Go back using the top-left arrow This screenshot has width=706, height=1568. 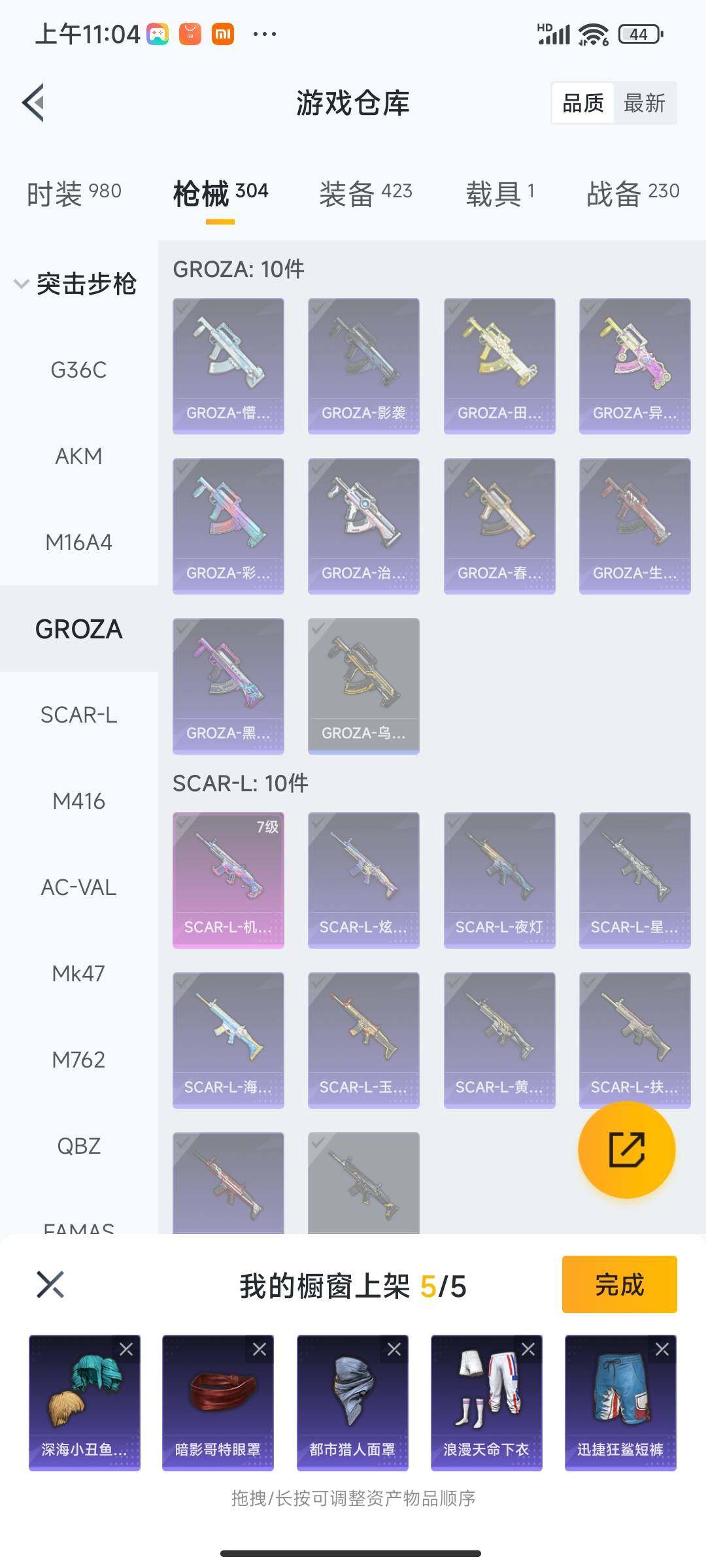click(34, 103)
